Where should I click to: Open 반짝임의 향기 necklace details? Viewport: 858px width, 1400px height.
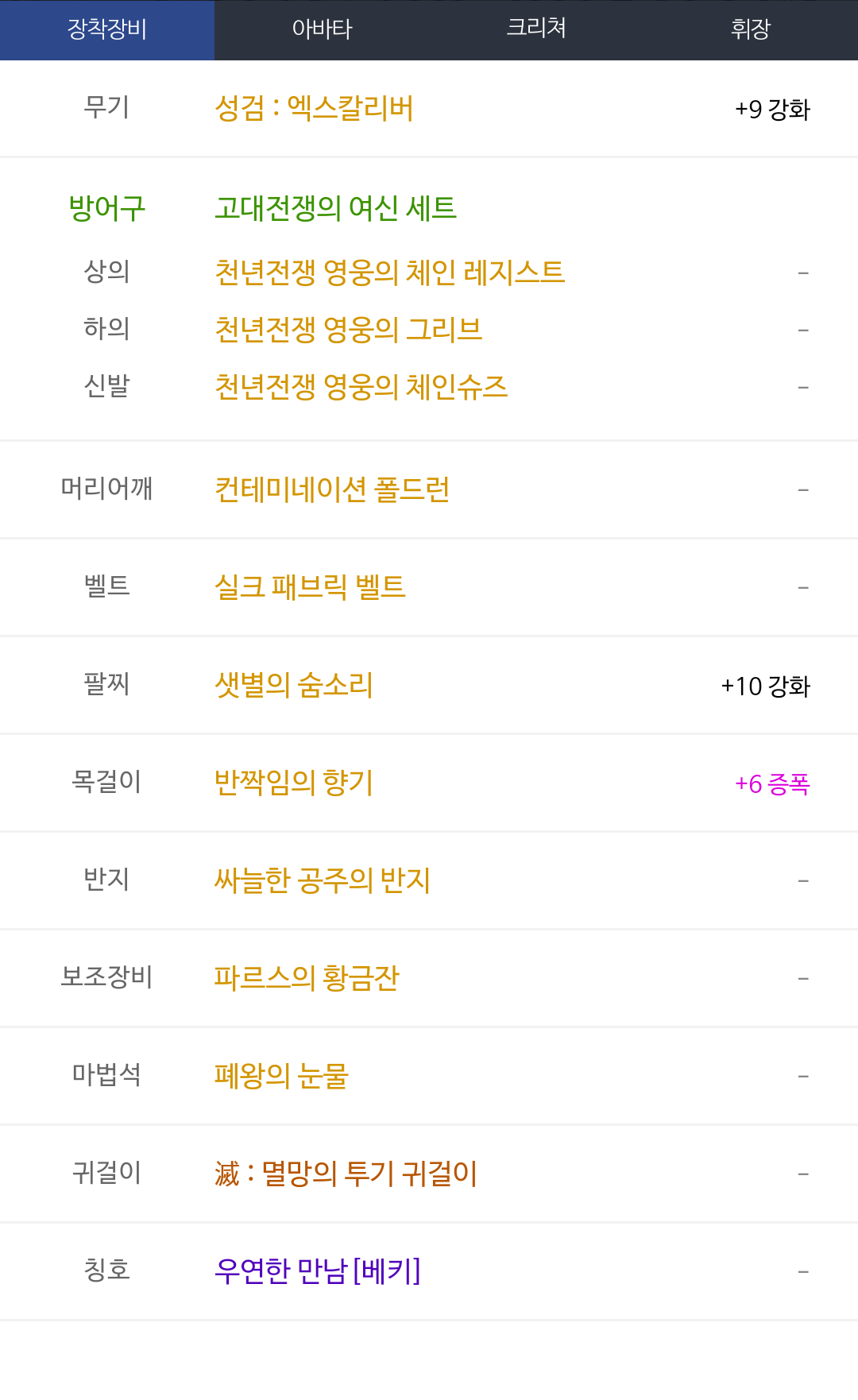[294, 783]
